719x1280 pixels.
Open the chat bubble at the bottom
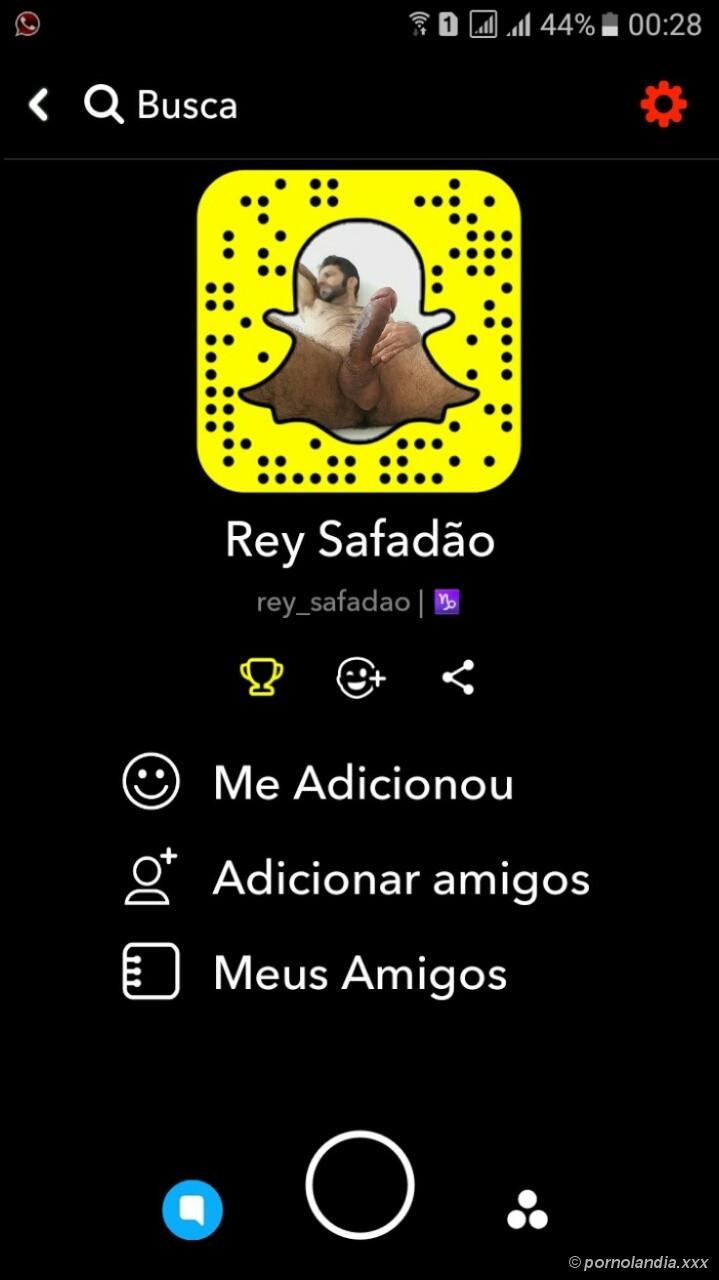[192, 1210]
